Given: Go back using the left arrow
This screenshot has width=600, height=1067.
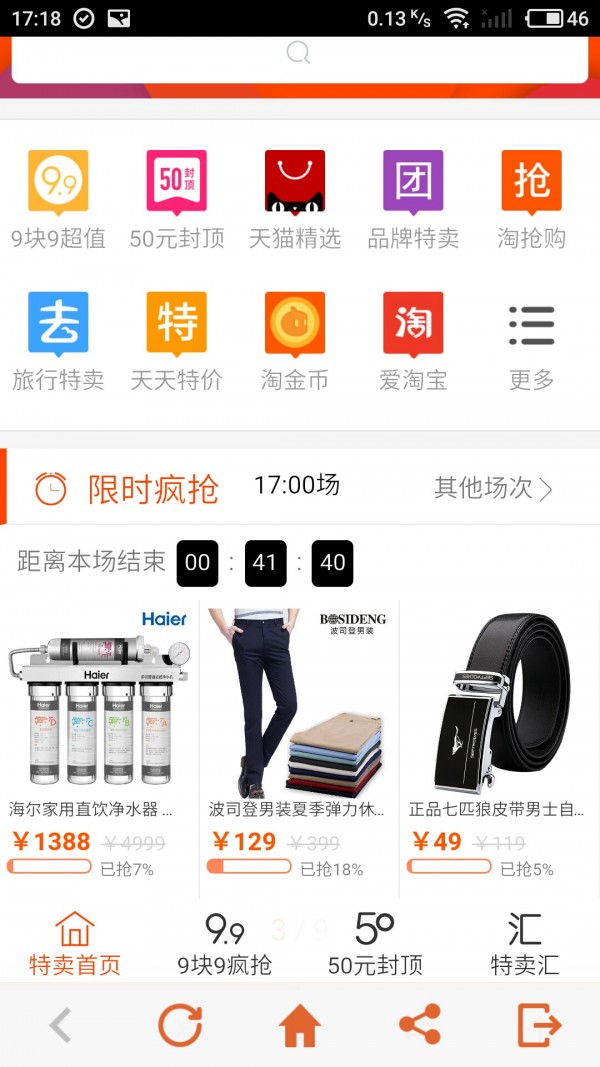Looking at the screenshot, I should 61,1025.
